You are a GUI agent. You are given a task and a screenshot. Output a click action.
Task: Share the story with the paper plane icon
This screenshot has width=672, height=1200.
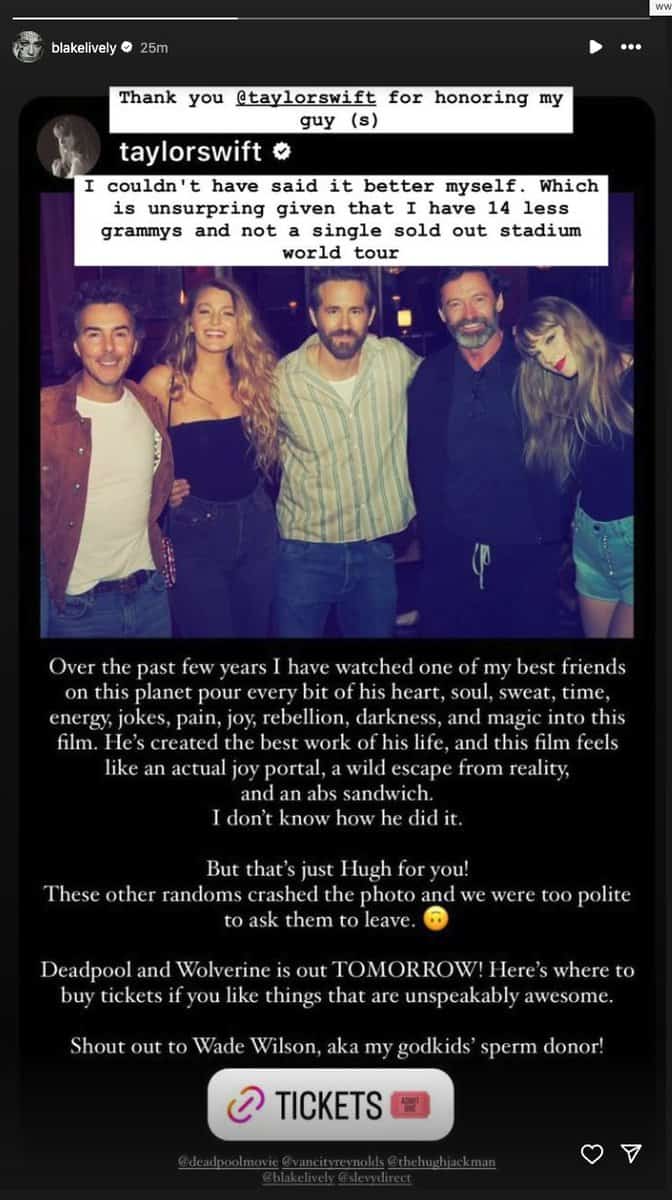coord(631,1154)
